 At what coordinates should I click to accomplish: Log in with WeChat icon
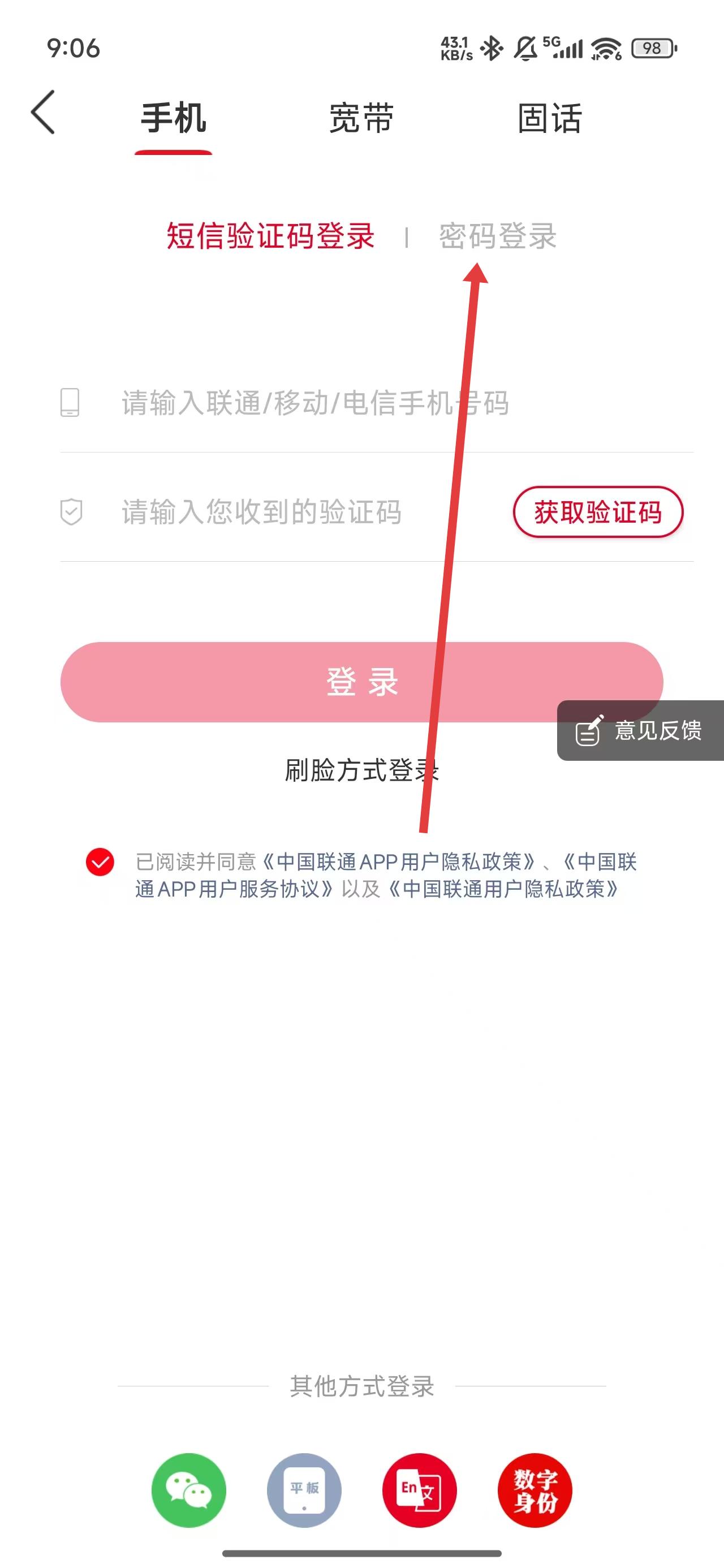pos(189,1490)
